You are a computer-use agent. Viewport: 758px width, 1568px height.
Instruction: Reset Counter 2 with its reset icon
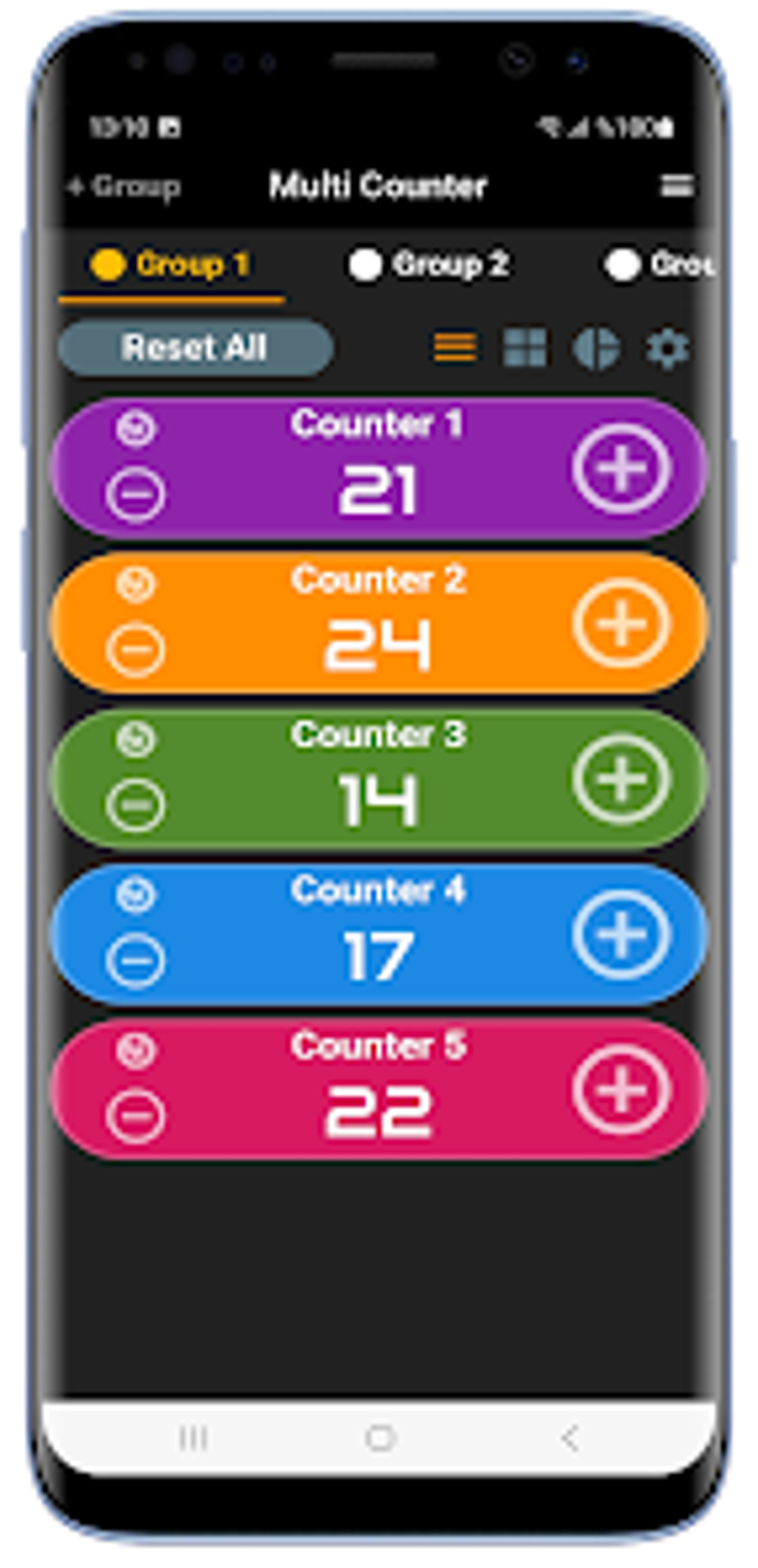click(135, 584)
